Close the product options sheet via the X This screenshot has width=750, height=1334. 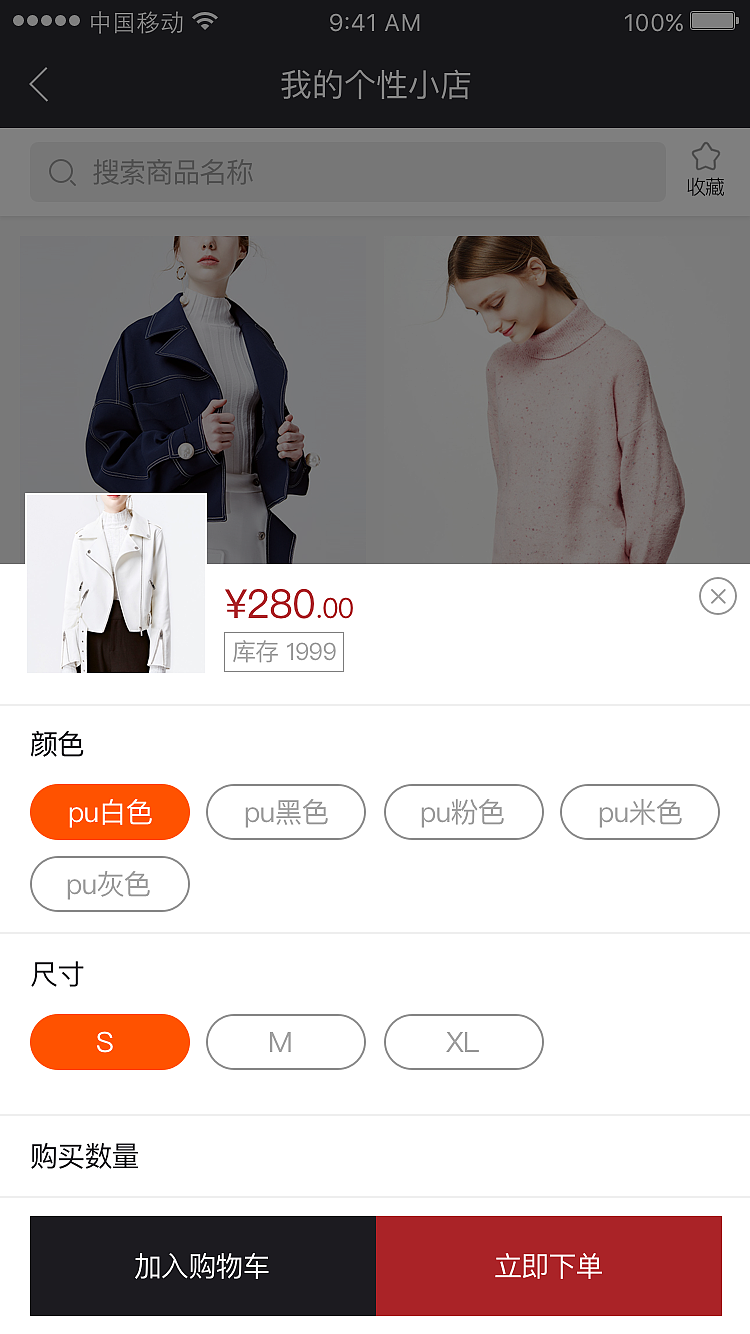(717, 596)
